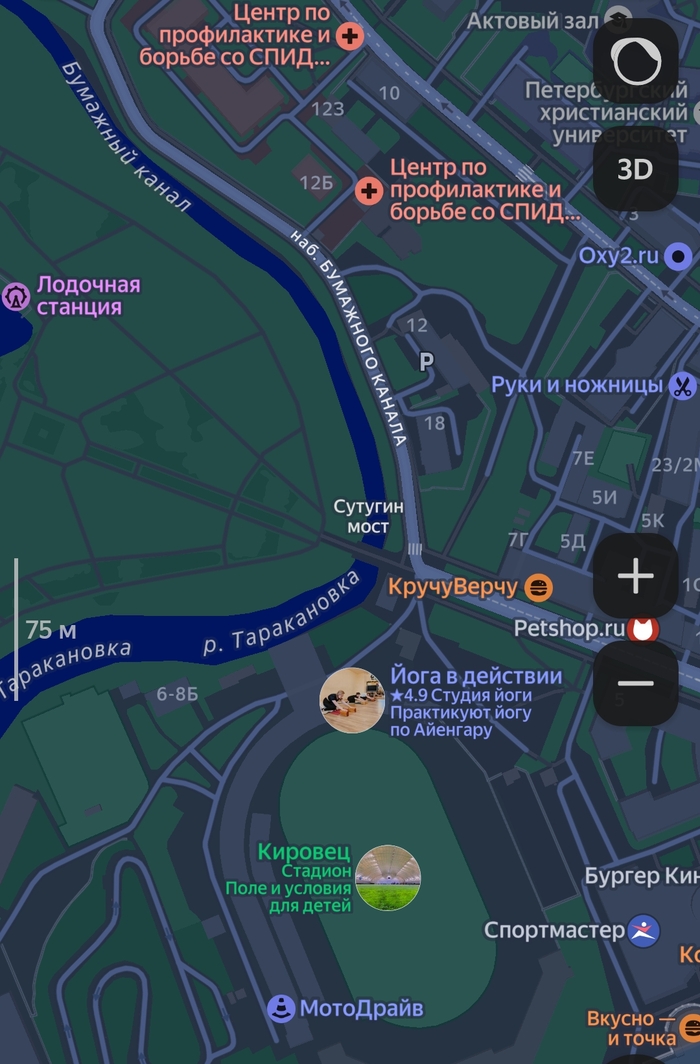This screenshot has height=1064, width=700.
Task: Select the МотоДрайв place marker
Action: (281, 1008)
